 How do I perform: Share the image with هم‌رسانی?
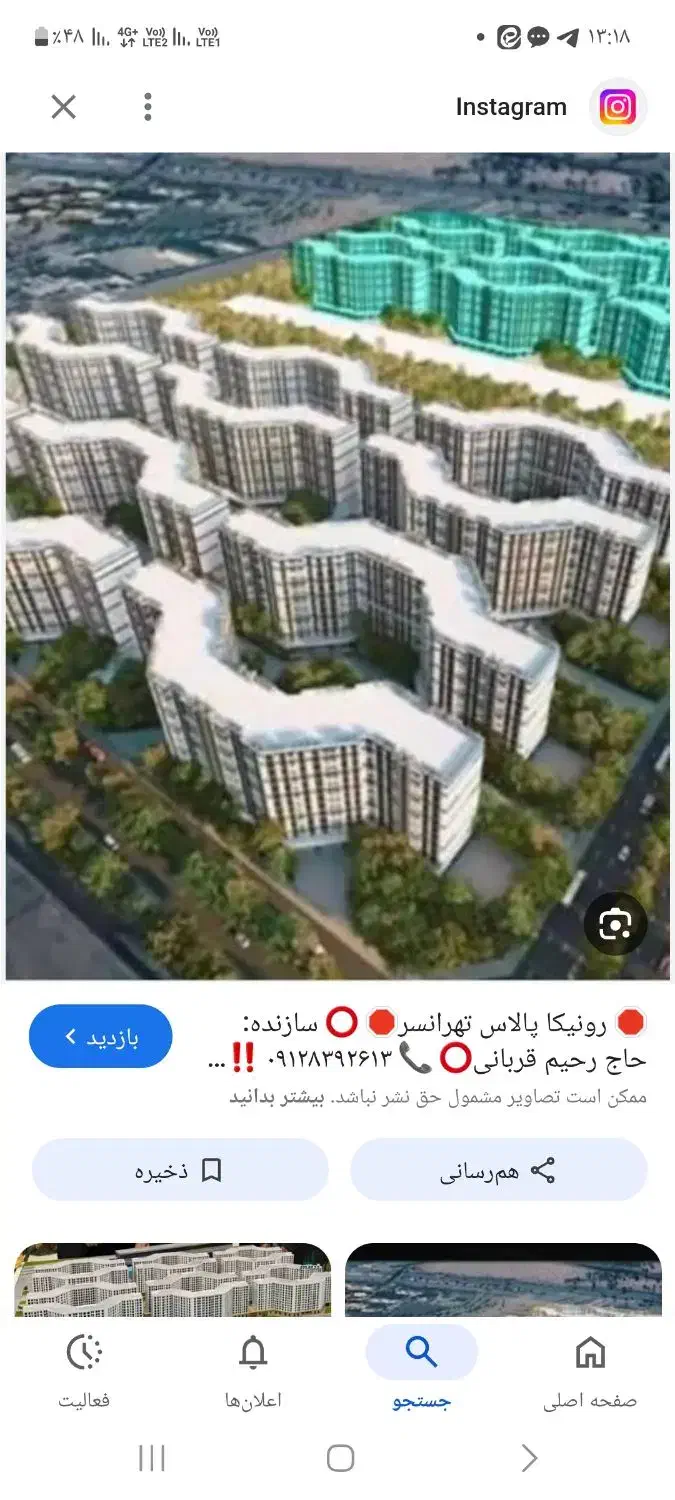click(499, 1170)
